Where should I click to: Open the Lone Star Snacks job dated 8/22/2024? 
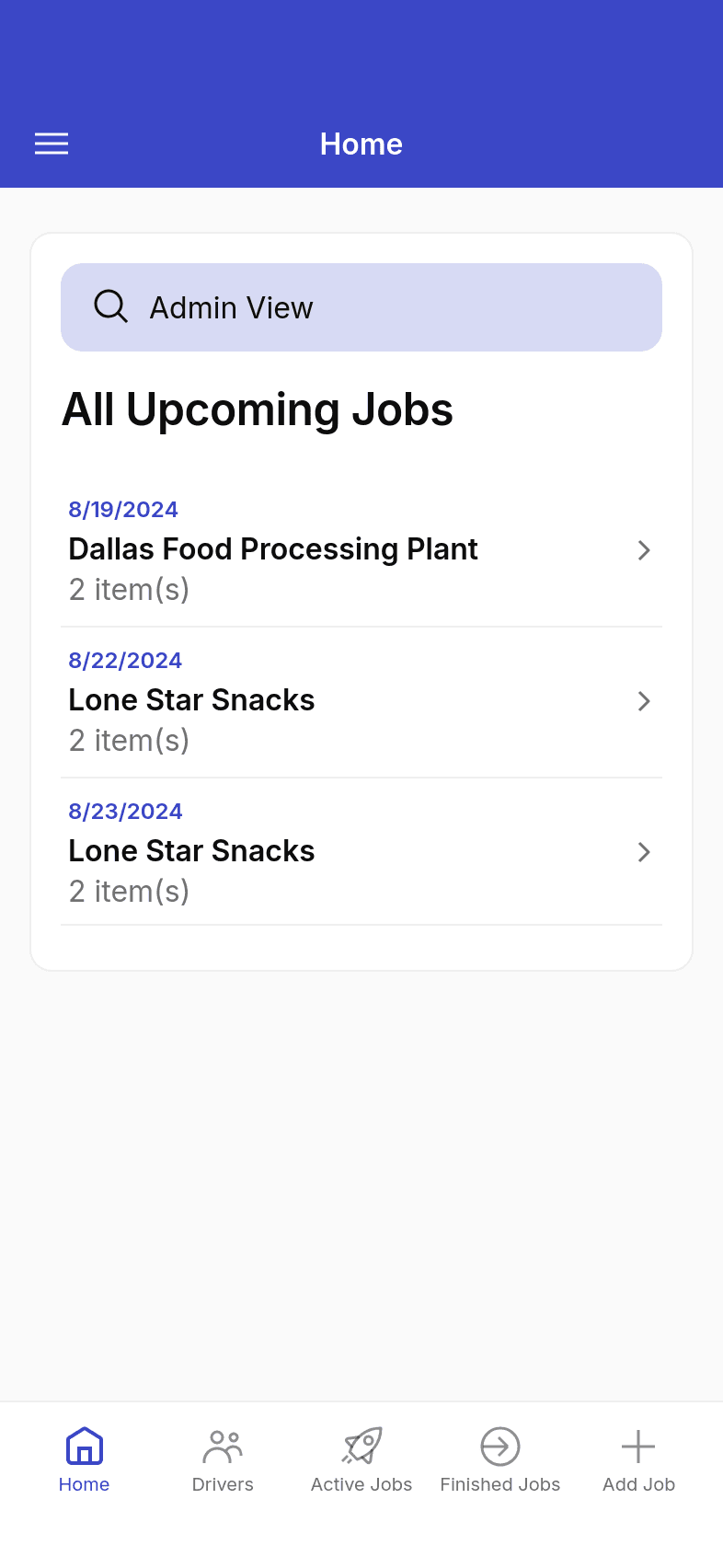tap(361, 702)
